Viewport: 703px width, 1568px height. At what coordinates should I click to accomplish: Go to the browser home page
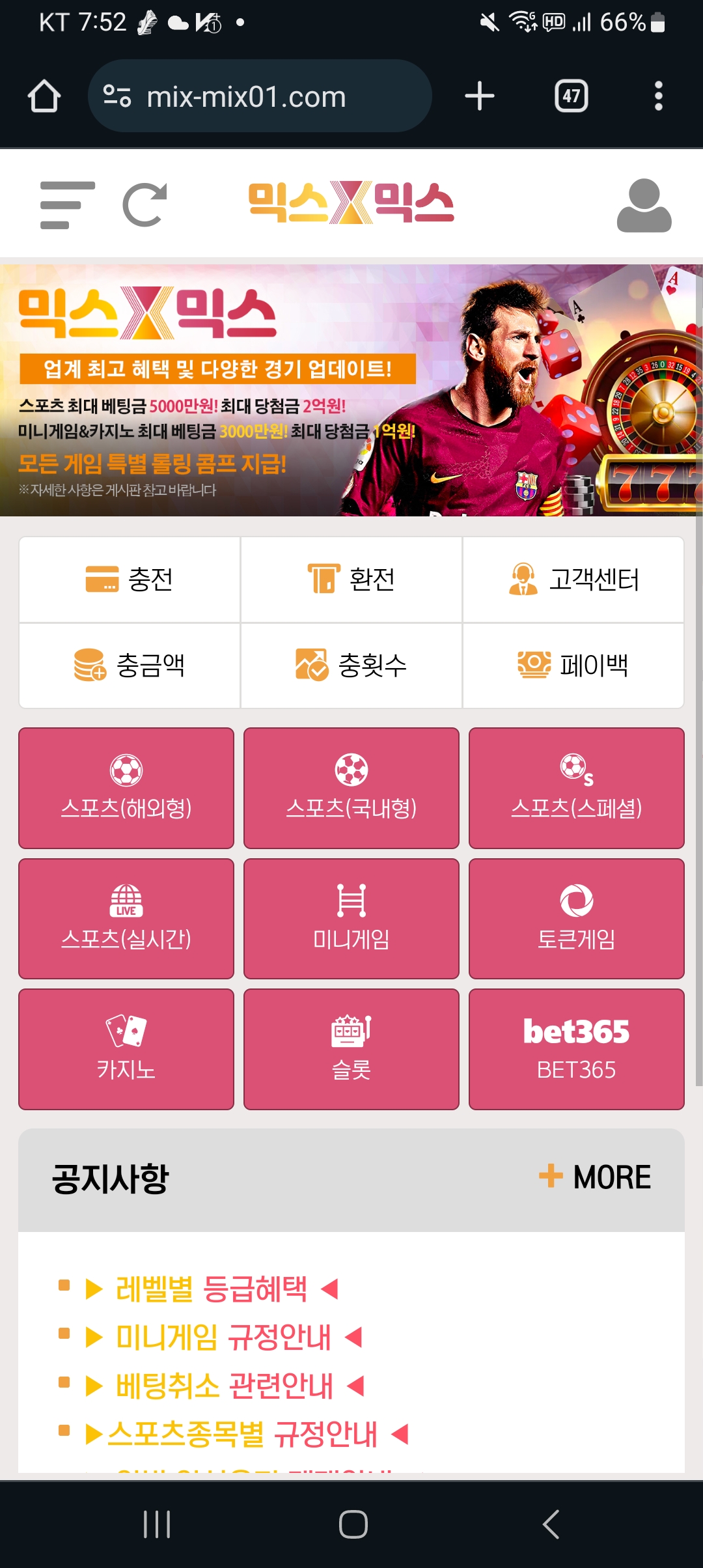pos(44,96)
